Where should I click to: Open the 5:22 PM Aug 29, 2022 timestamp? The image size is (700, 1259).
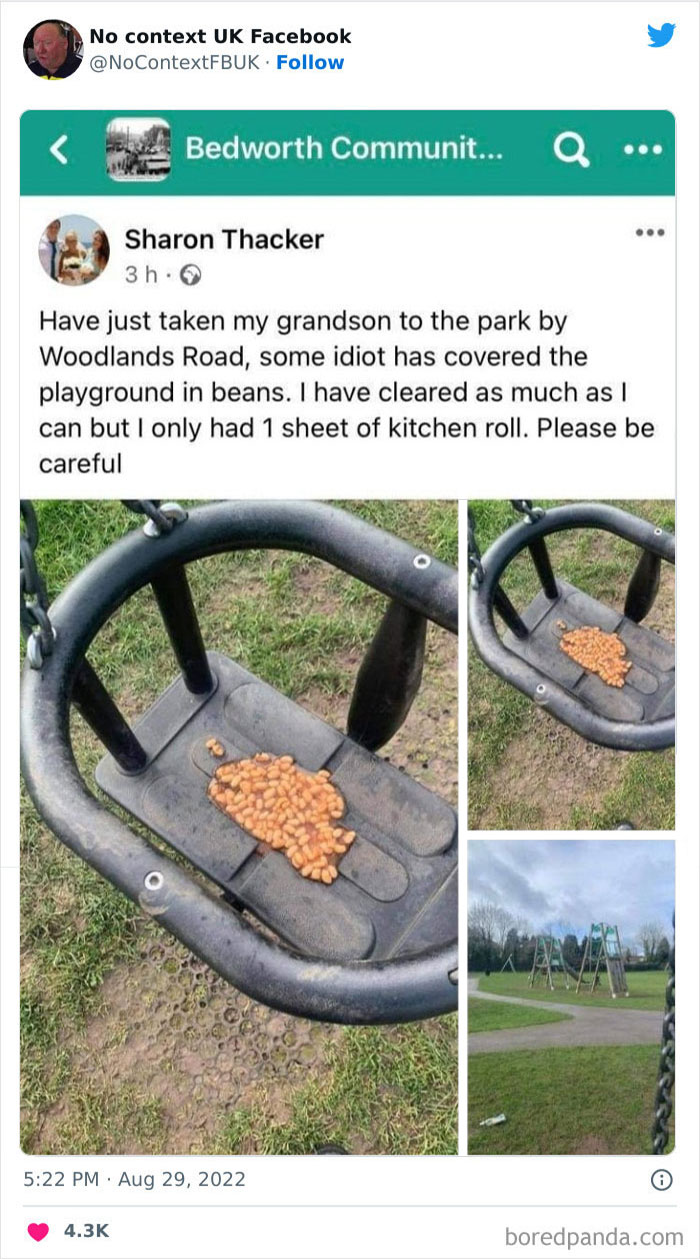(x=134, y=1180)
